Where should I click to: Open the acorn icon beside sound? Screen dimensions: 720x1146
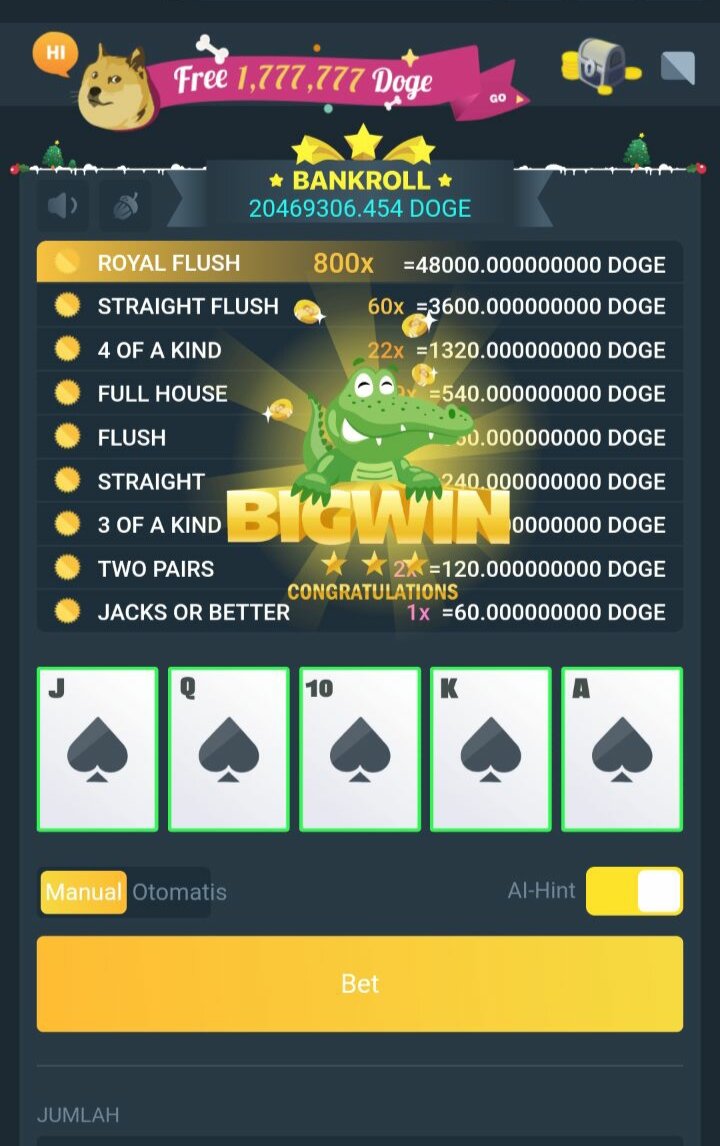click(126, 206)
